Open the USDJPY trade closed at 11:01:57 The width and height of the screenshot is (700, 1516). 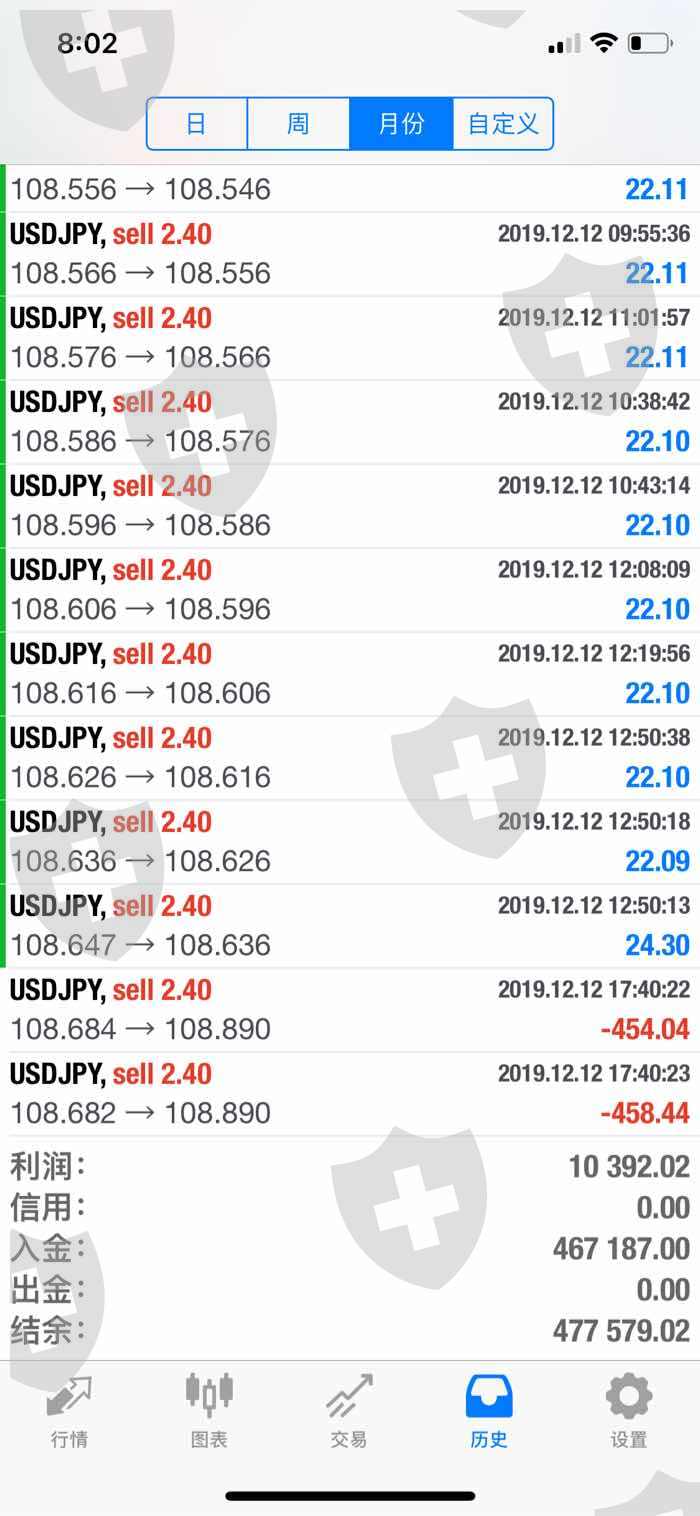pos(350,338)
